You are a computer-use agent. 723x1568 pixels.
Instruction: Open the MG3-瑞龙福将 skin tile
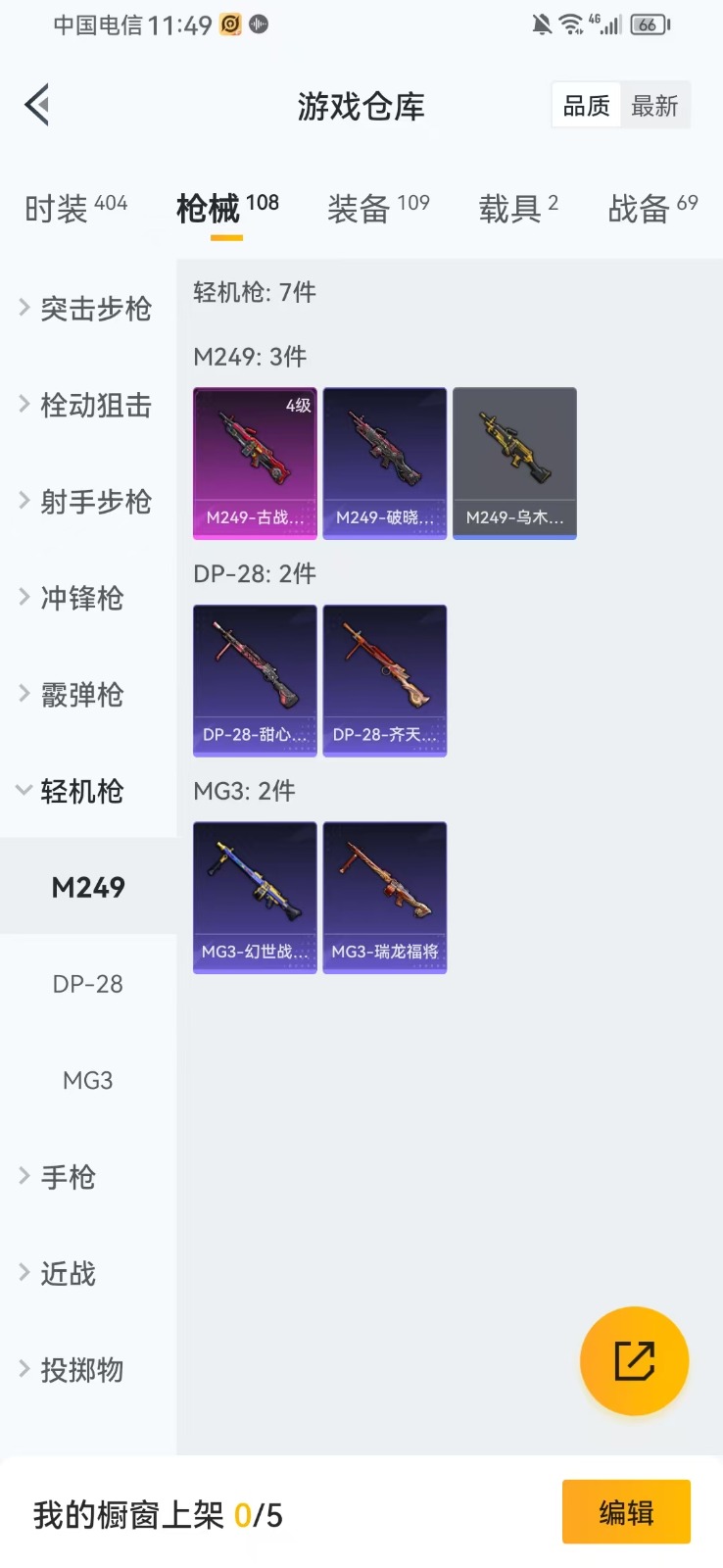(x=384, y=897)
